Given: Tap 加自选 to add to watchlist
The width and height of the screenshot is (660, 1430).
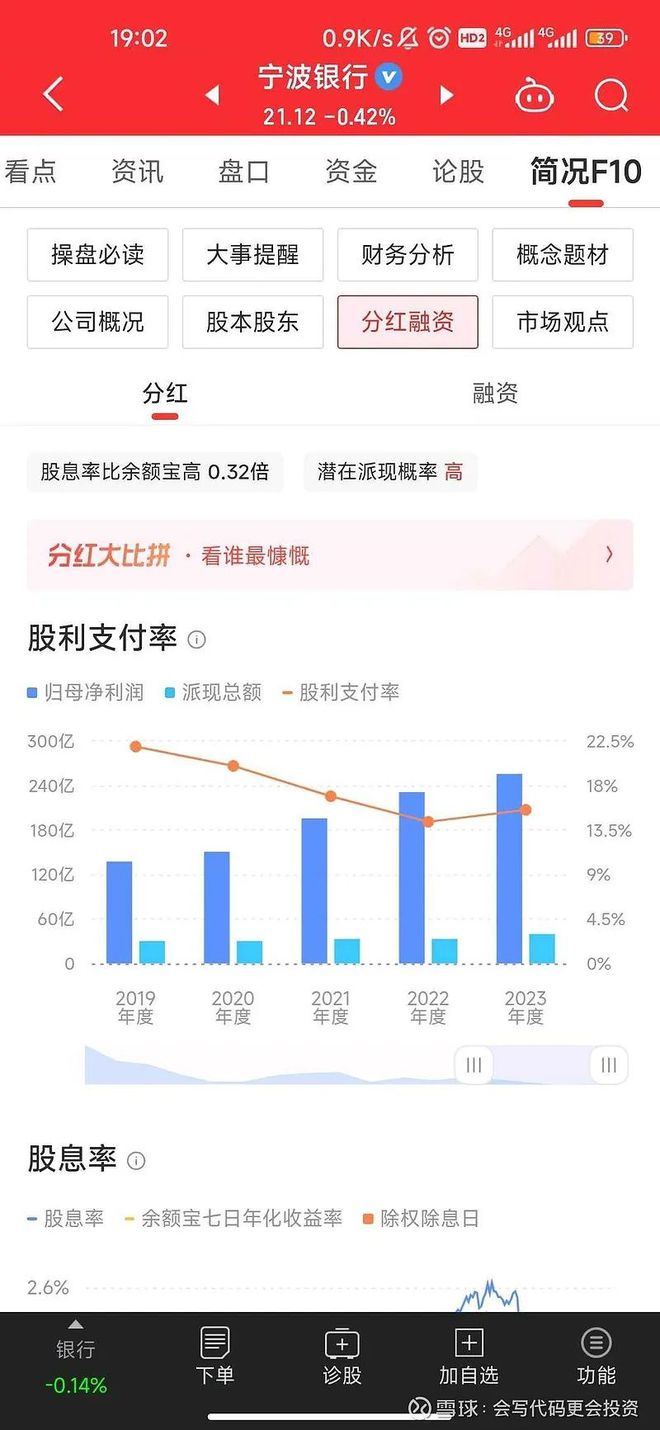Looking at the screenshot, I should 469,1357.
